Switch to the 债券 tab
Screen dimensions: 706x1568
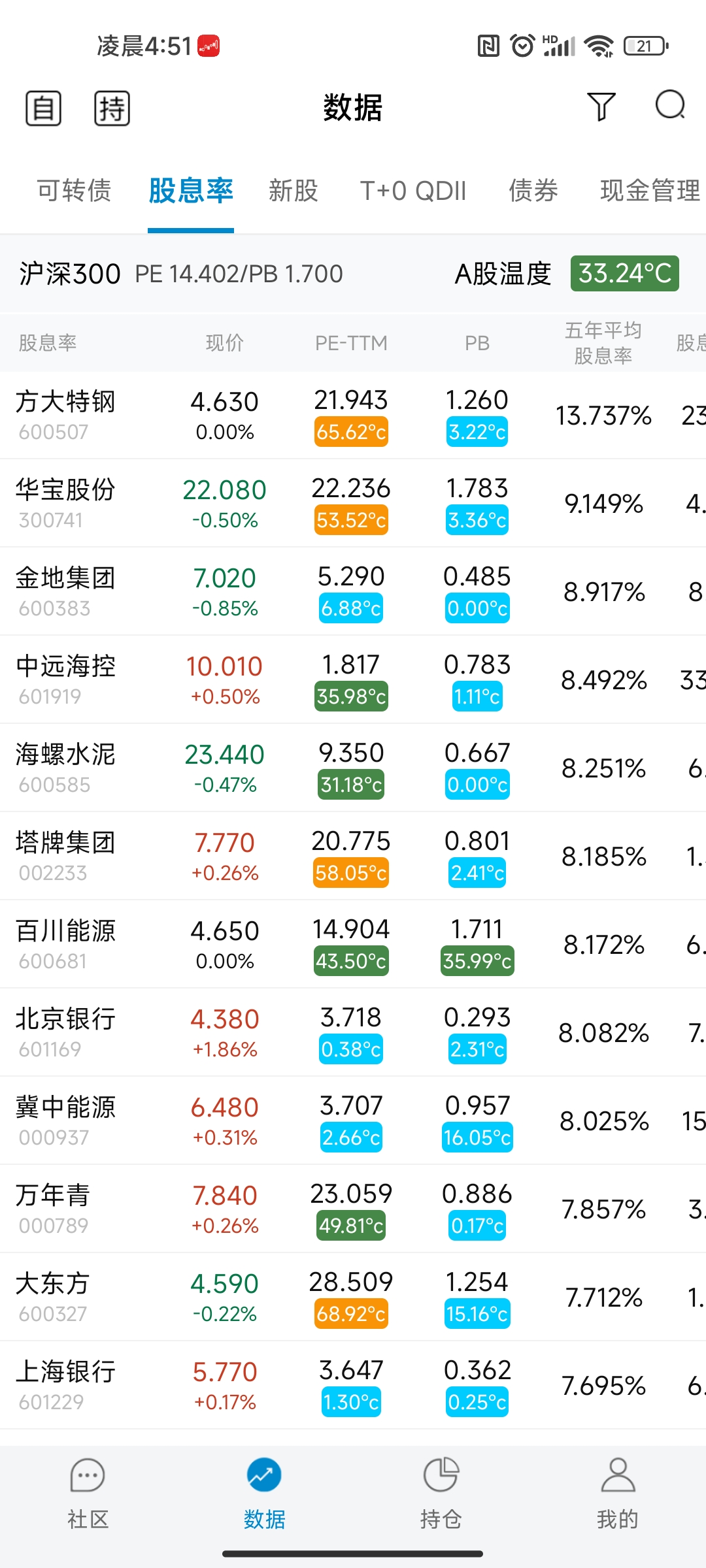(533, 191)
